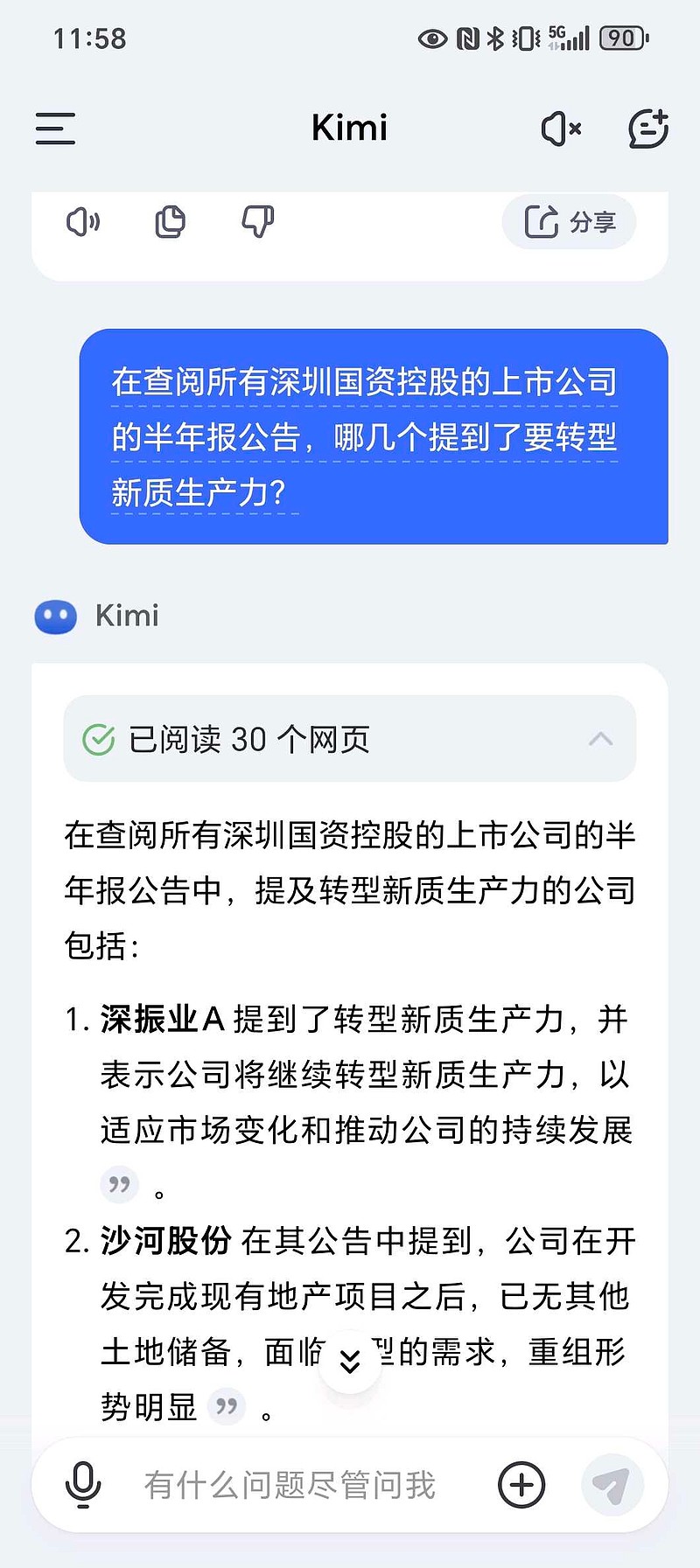
Task: Tap the Kimi avatar next to the reply
Action: pos(55,616)
